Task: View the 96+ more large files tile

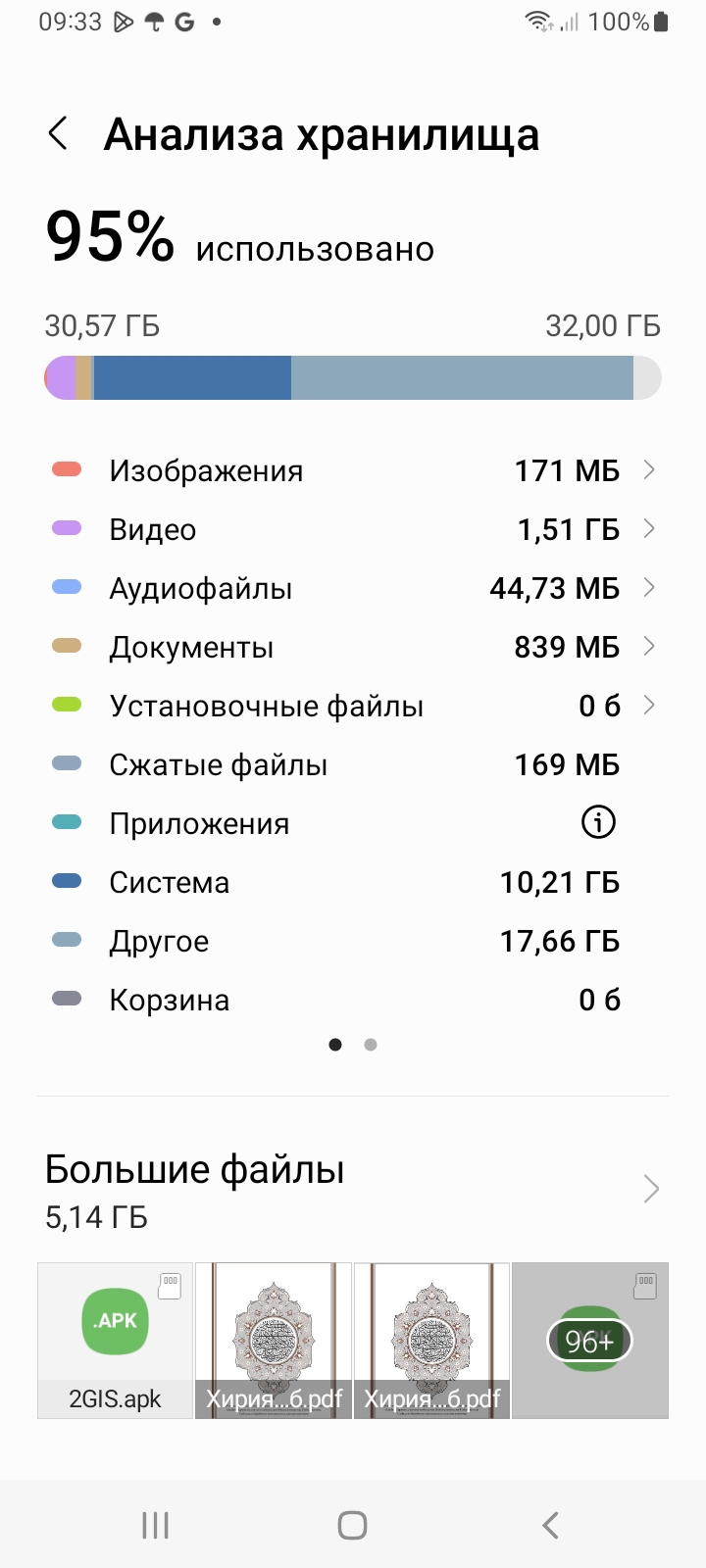Action: coord(590,1341)
